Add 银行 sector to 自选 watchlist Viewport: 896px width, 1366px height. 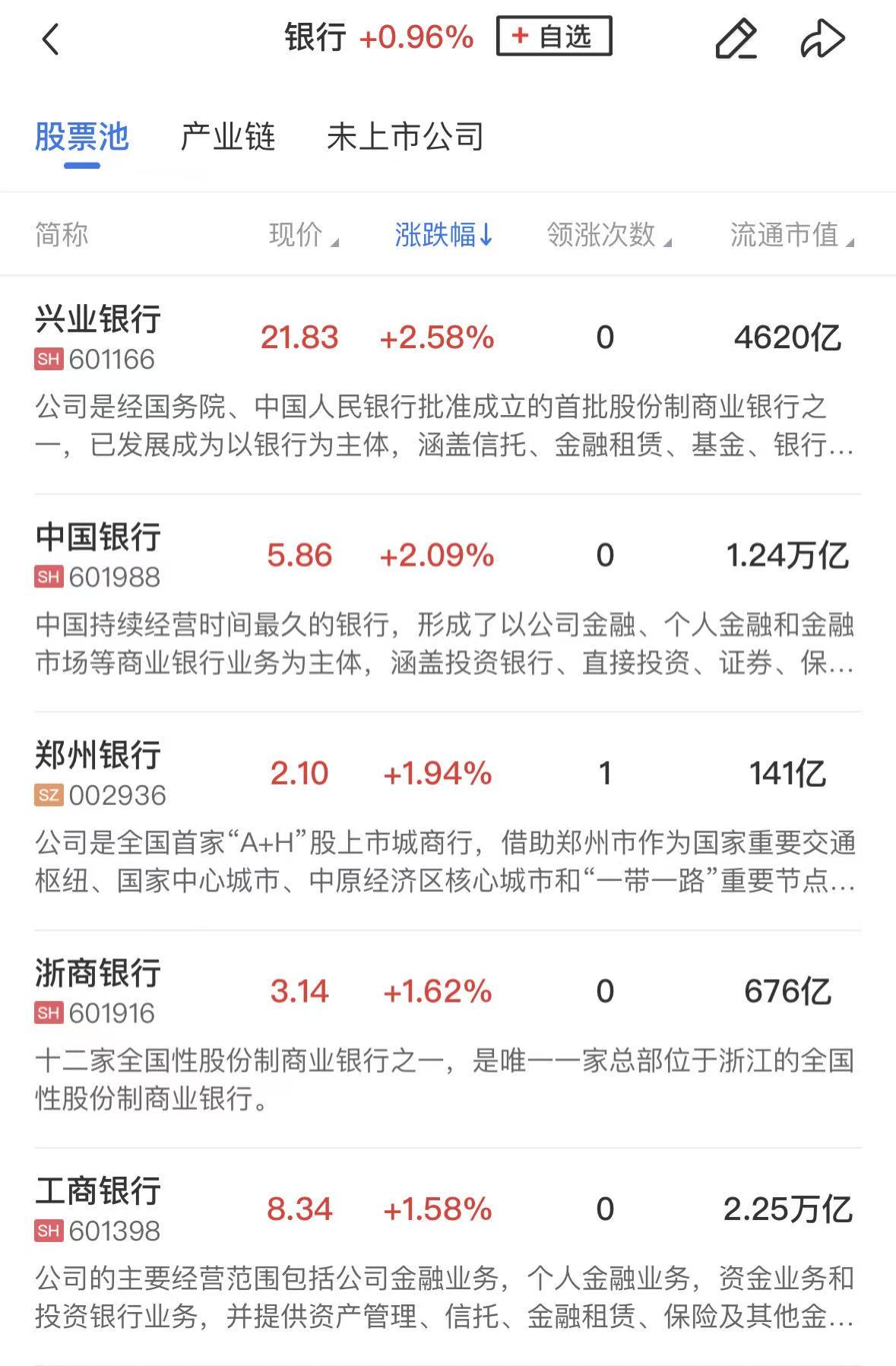553,36
